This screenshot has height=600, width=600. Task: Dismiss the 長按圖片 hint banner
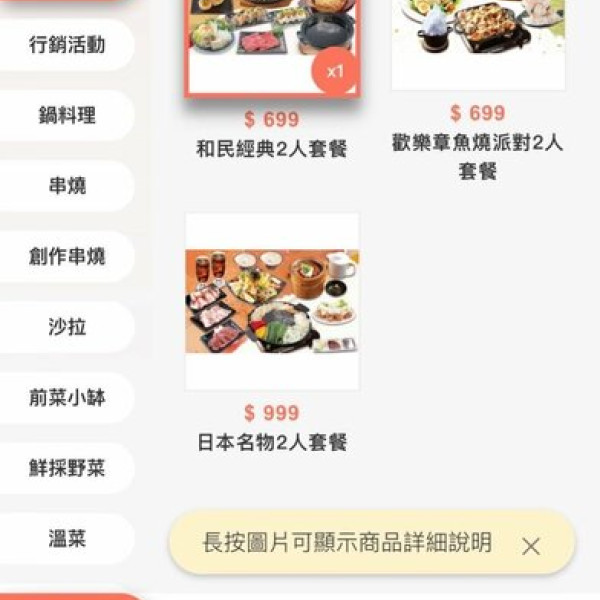[531, 546]
